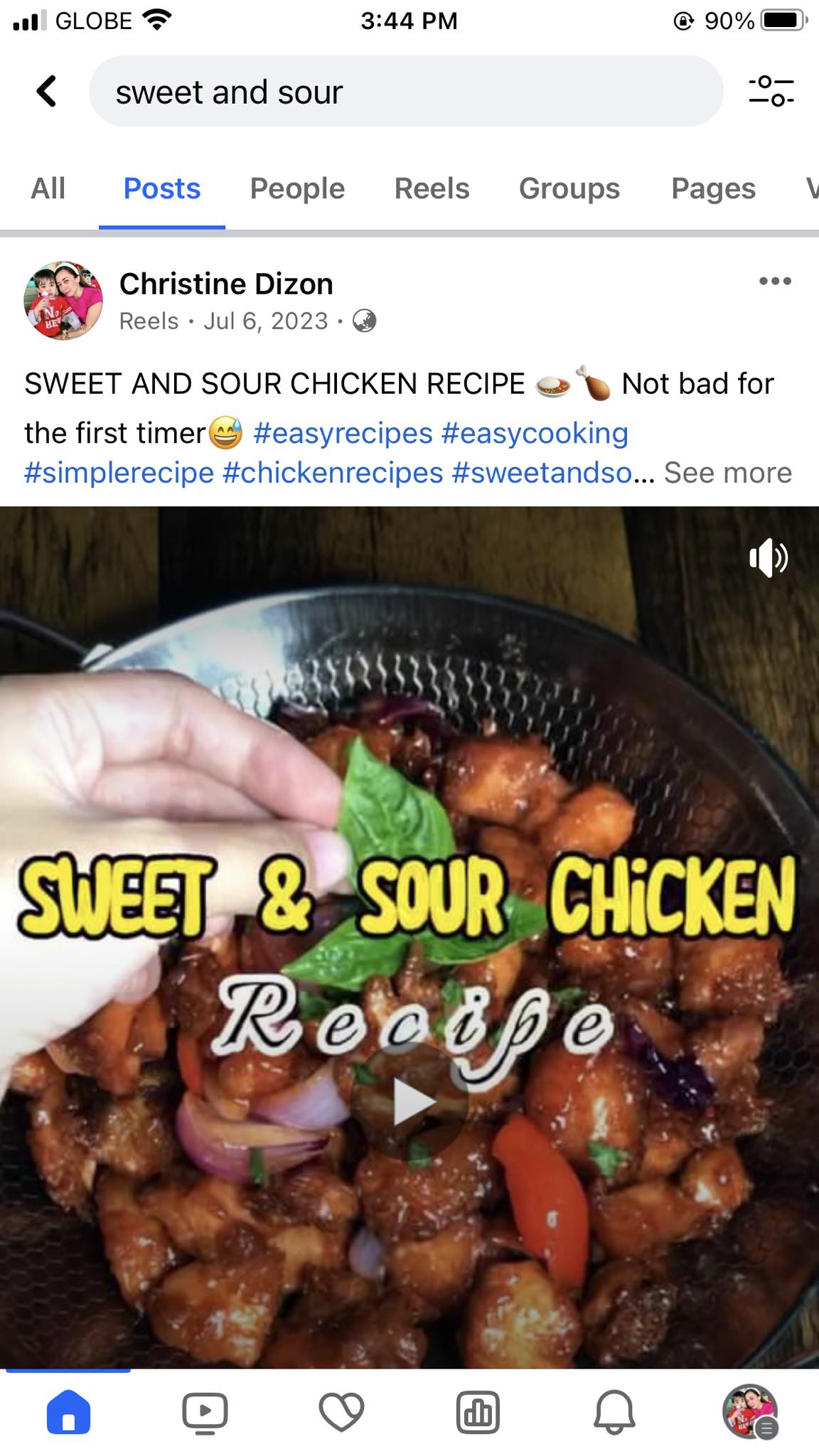The width and height of the screenshot is (819, 1456).
Task: View Christine Dizon's profile name link
Action: click(x=226, y=284)
